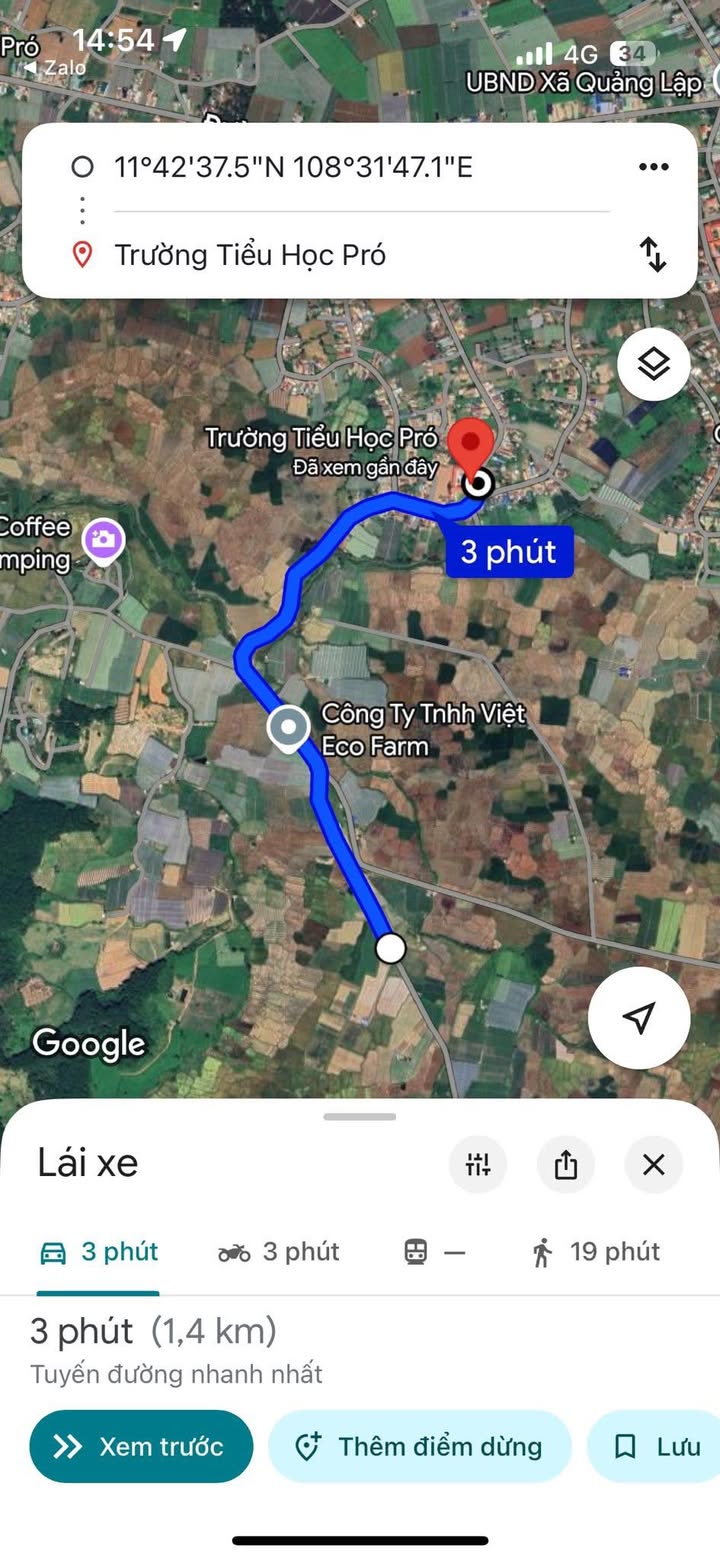Switch to the motorbike travel mode
Screen dimensions: 720x1560
click(279, 1252)
